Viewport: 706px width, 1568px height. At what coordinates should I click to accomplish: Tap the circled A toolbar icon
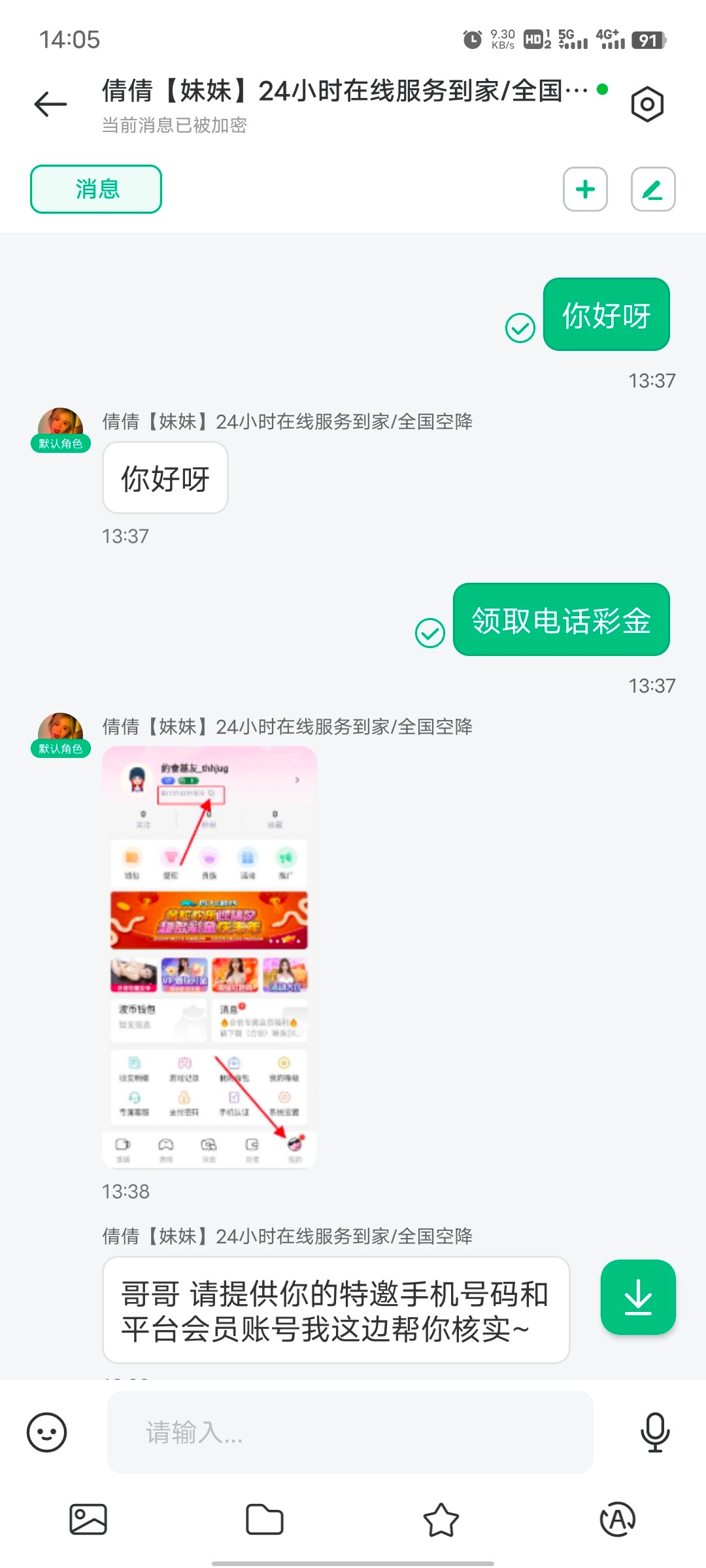click(617, 1519)
